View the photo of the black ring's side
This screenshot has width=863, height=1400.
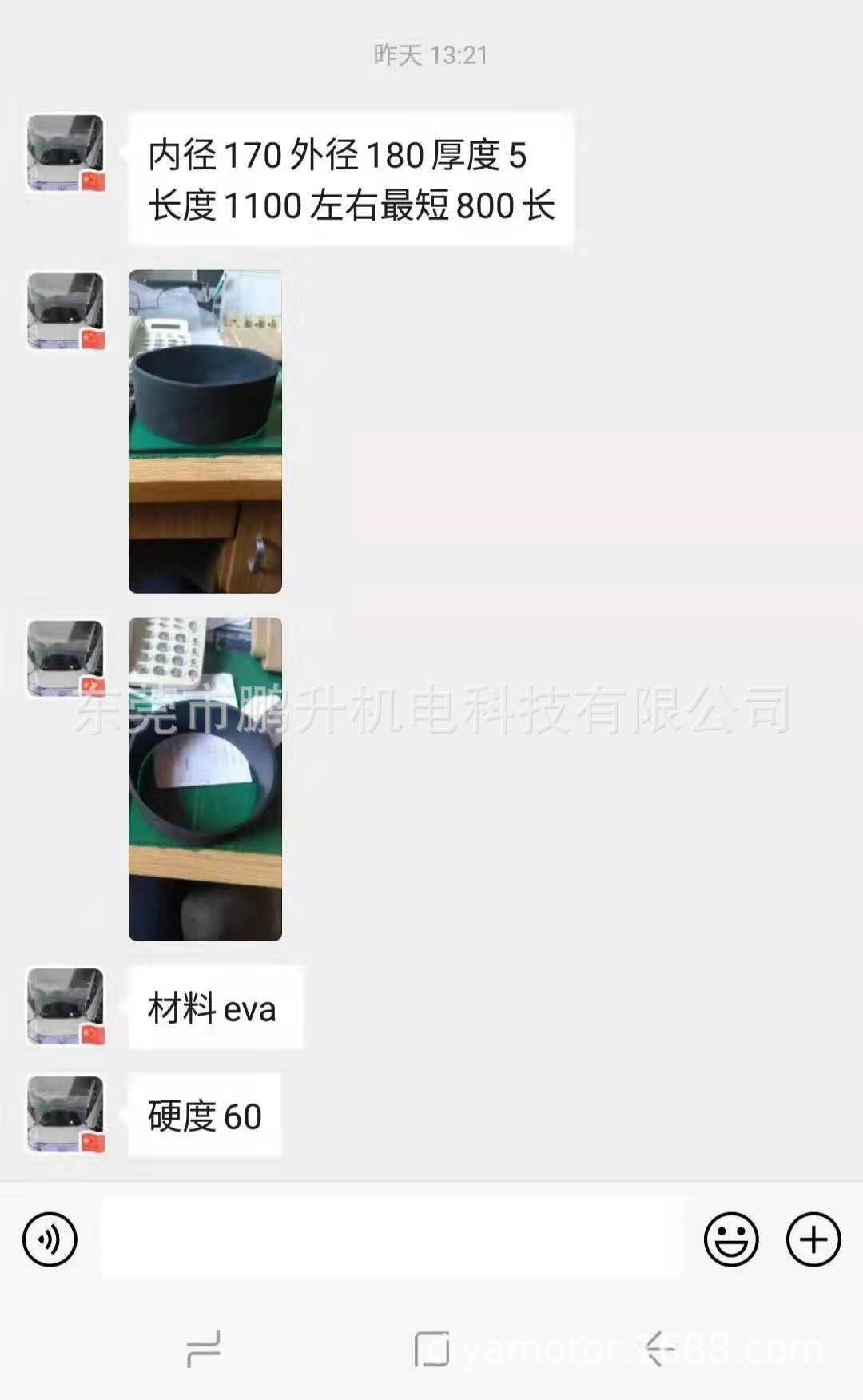tap(205, 432)
